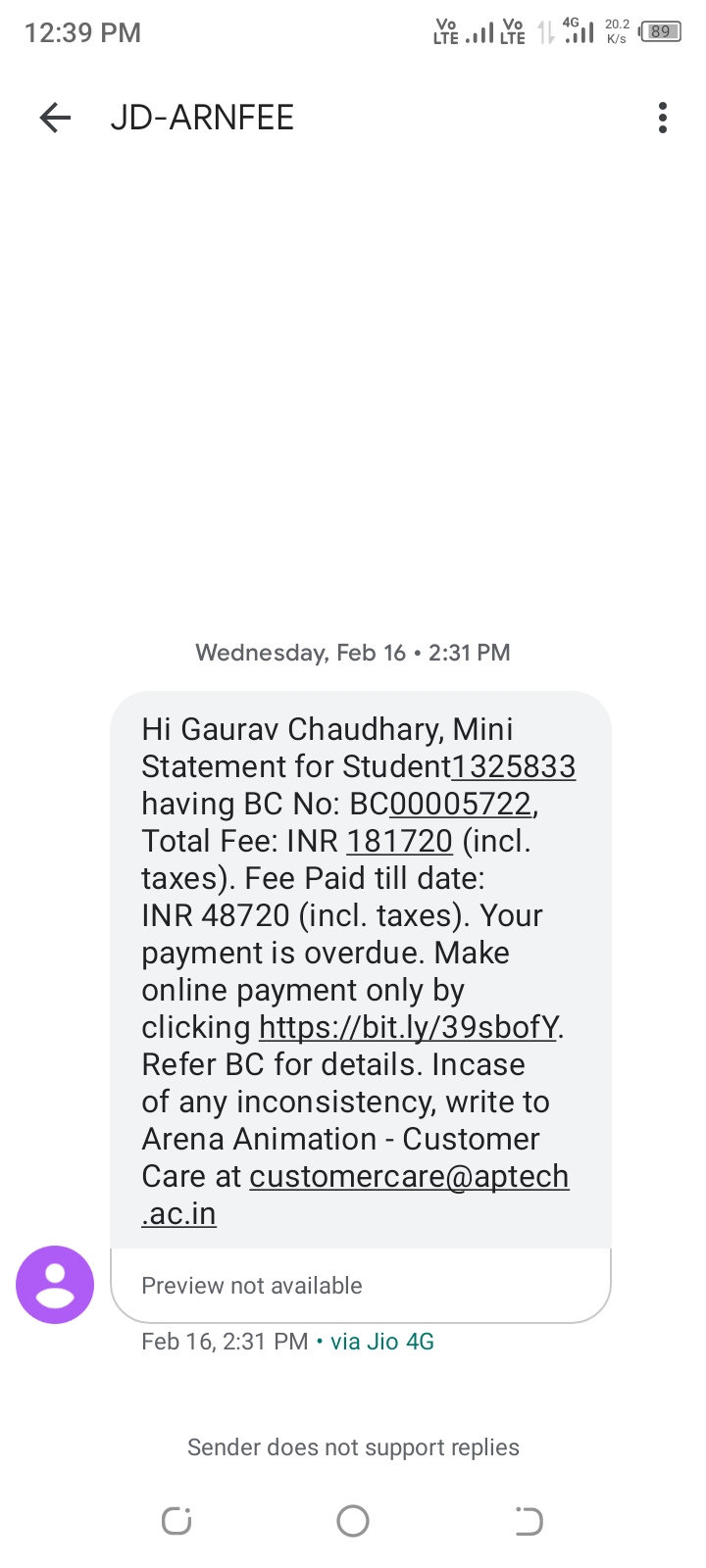Open the bit.ly/39sbofY payment link

tap(409, 1027)
